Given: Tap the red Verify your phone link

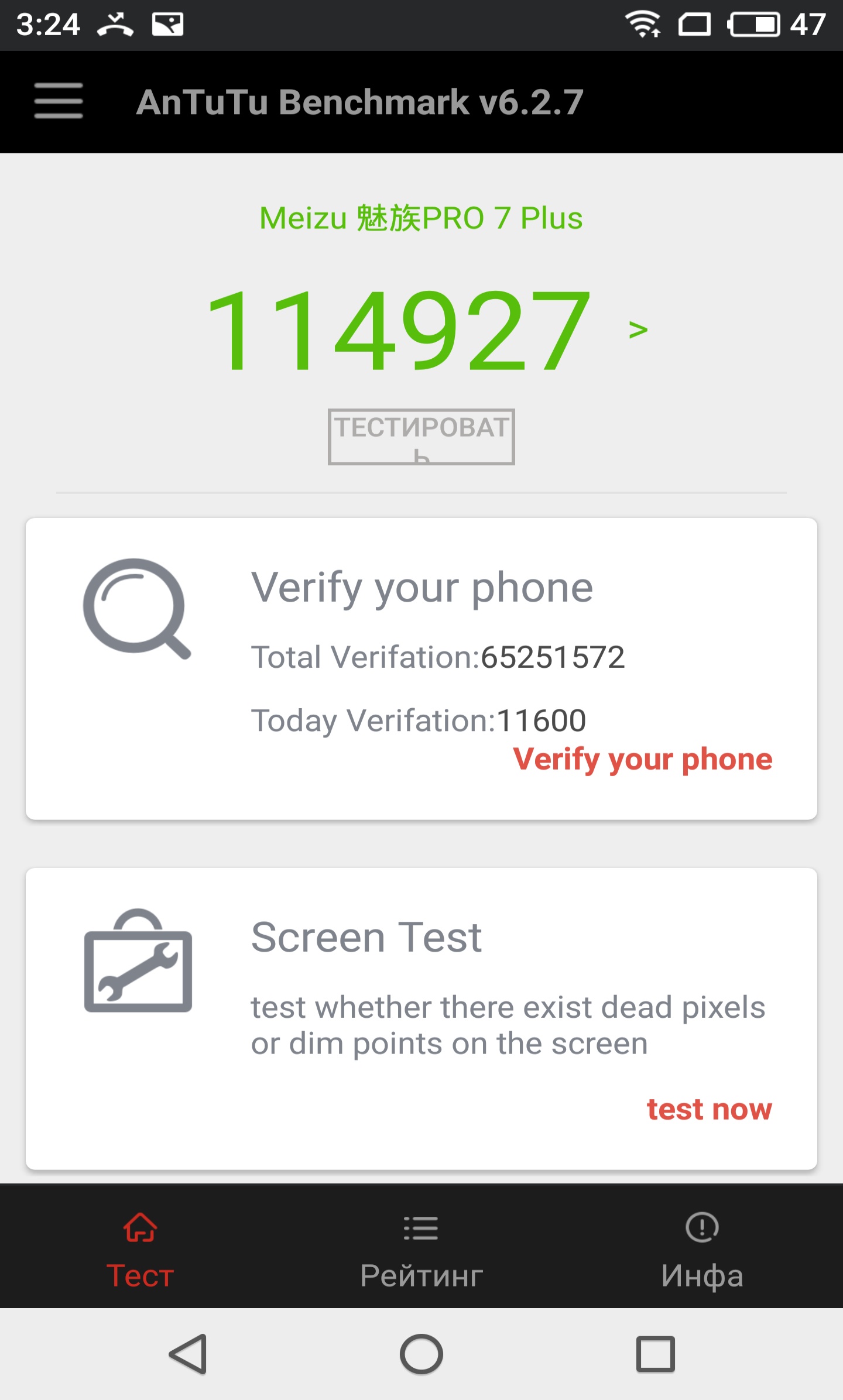Looking at the screenshot, I should pos(642,759).
